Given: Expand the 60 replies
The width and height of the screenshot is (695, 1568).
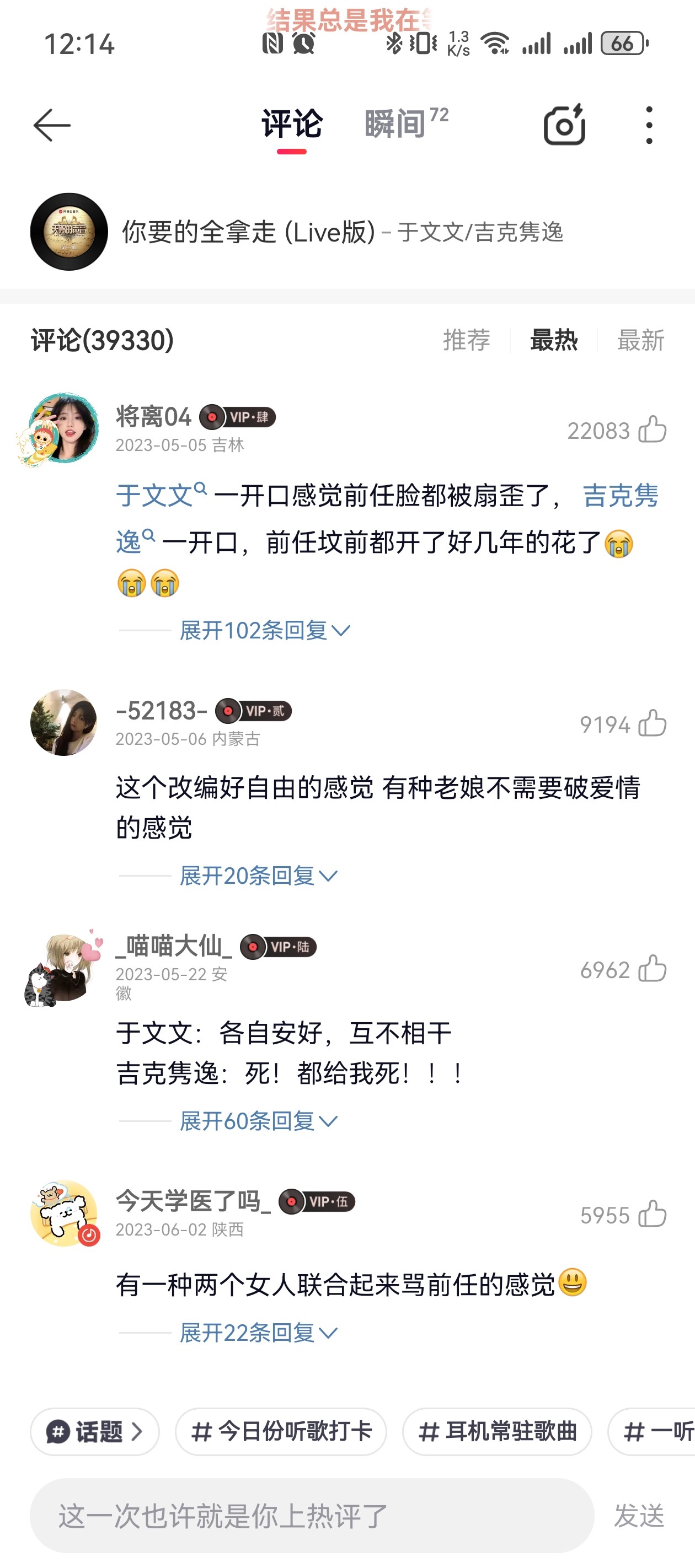Looking at the screenshot, I should (259, 1121).
